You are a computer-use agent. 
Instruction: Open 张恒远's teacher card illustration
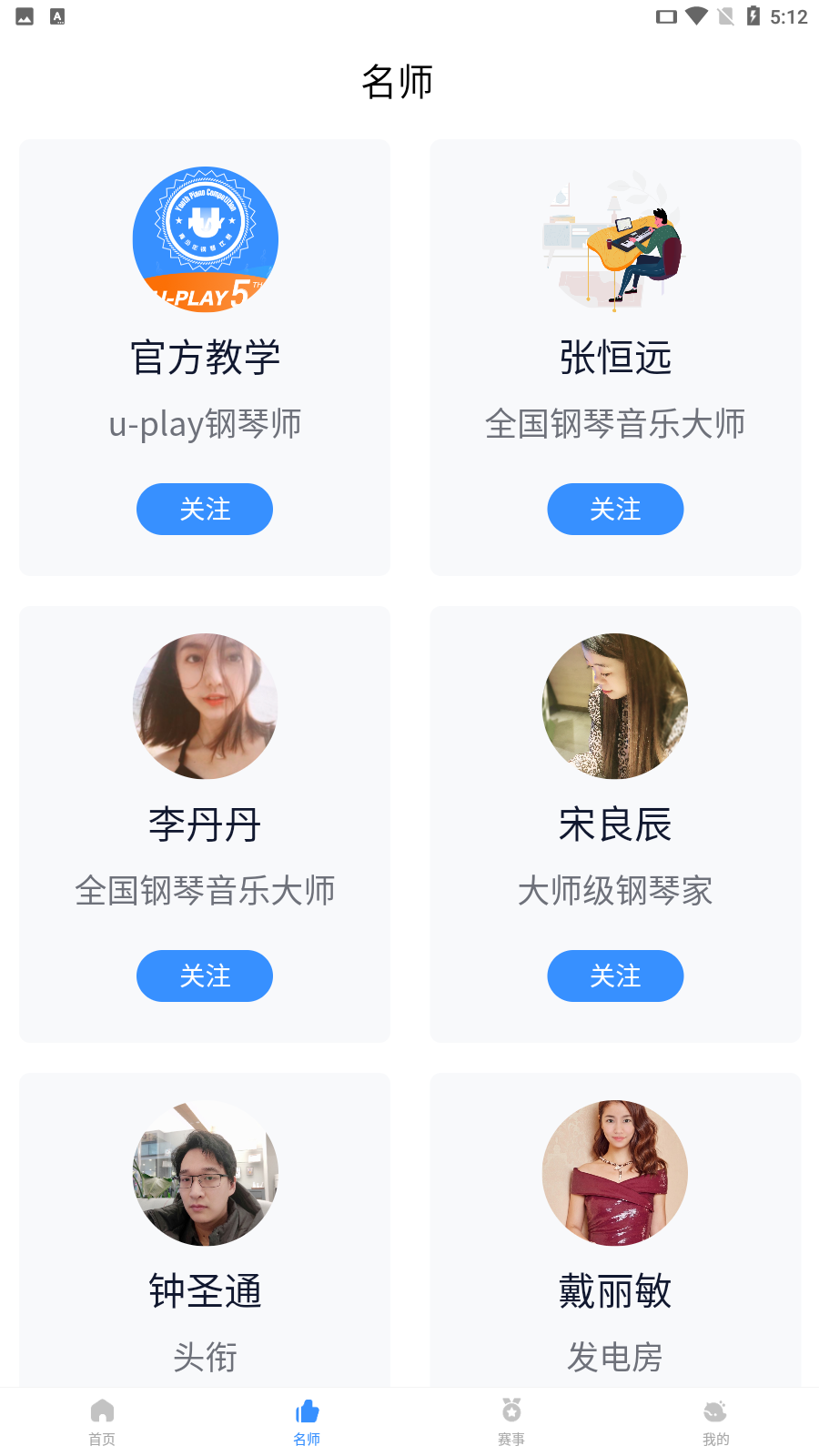[x=615, y=244]
